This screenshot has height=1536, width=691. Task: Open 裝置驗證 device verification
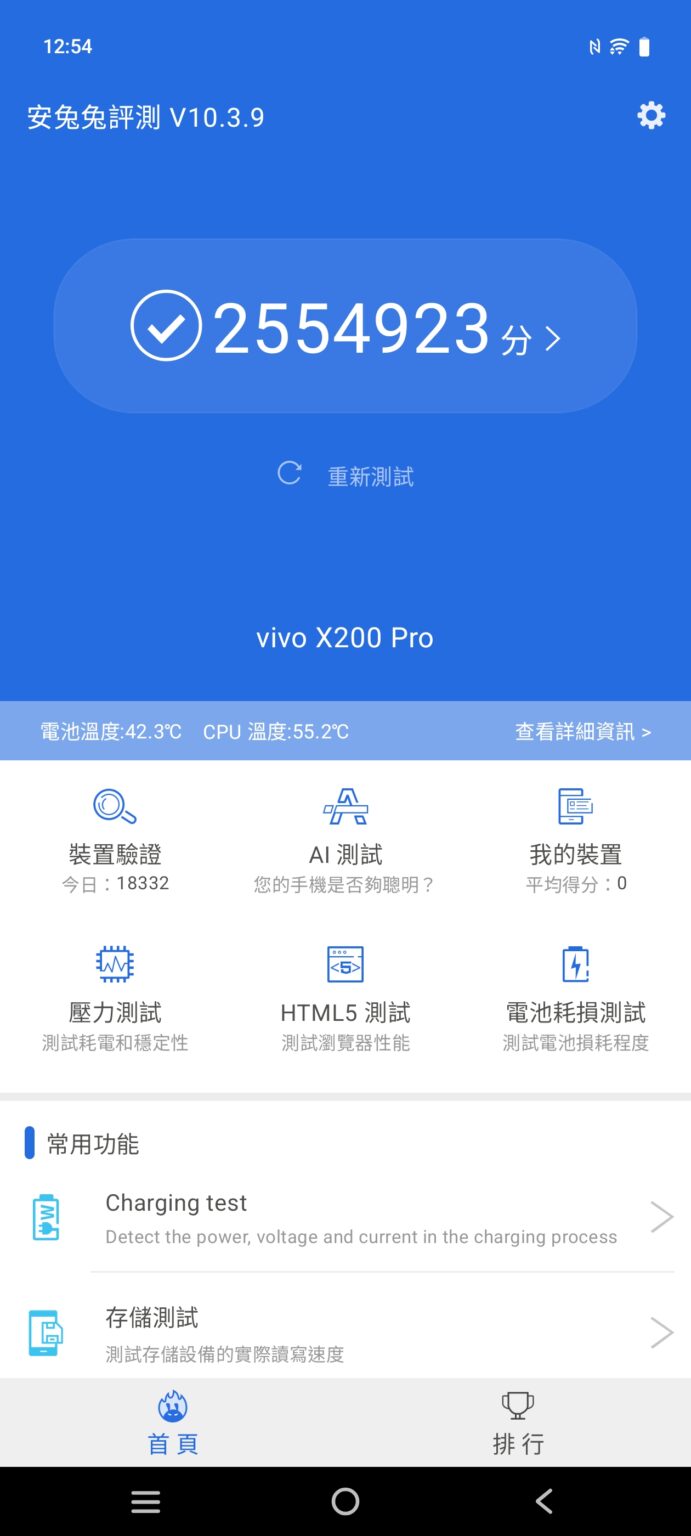pyautogui.click(x=115, y=839)
